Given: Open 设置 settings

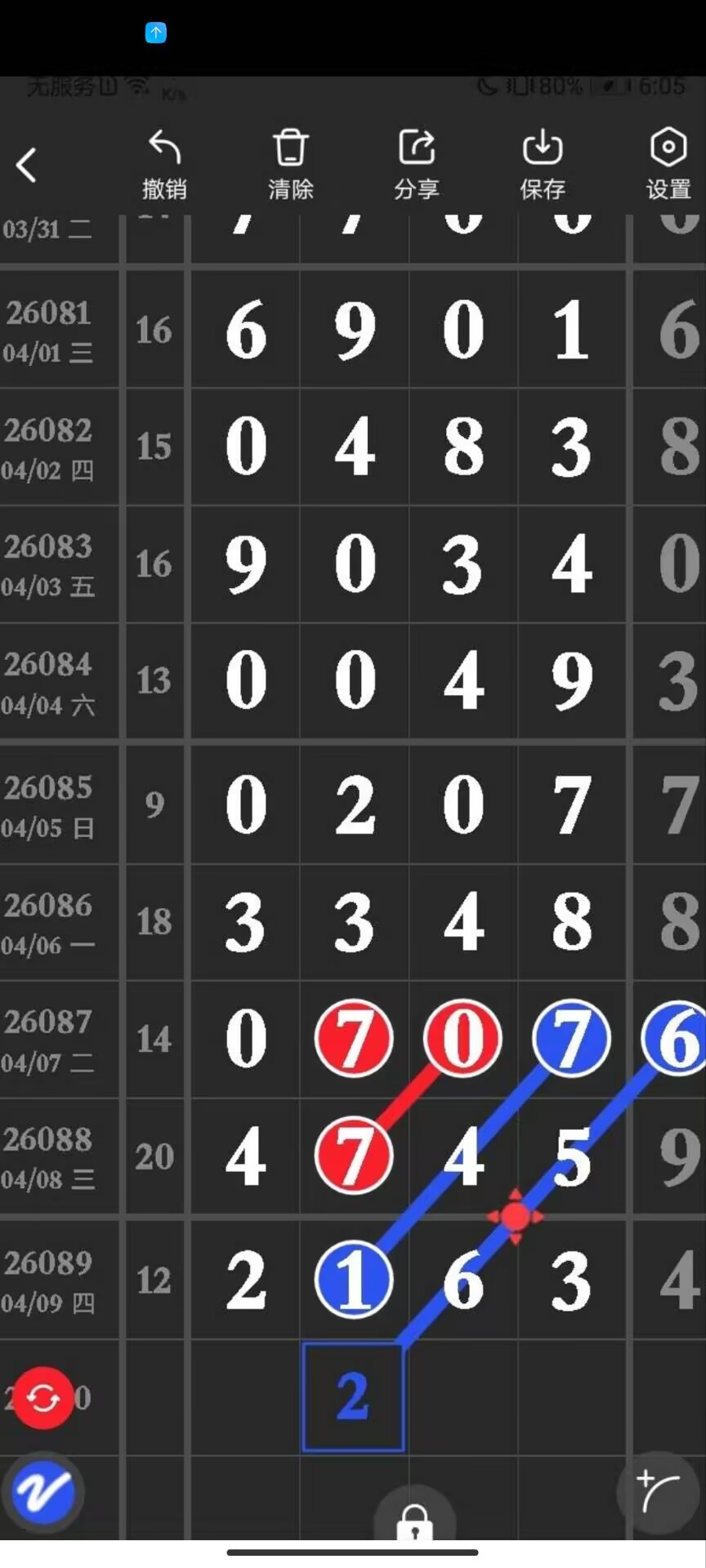Looking at the screenshot, I should click(x=668, y=164).
